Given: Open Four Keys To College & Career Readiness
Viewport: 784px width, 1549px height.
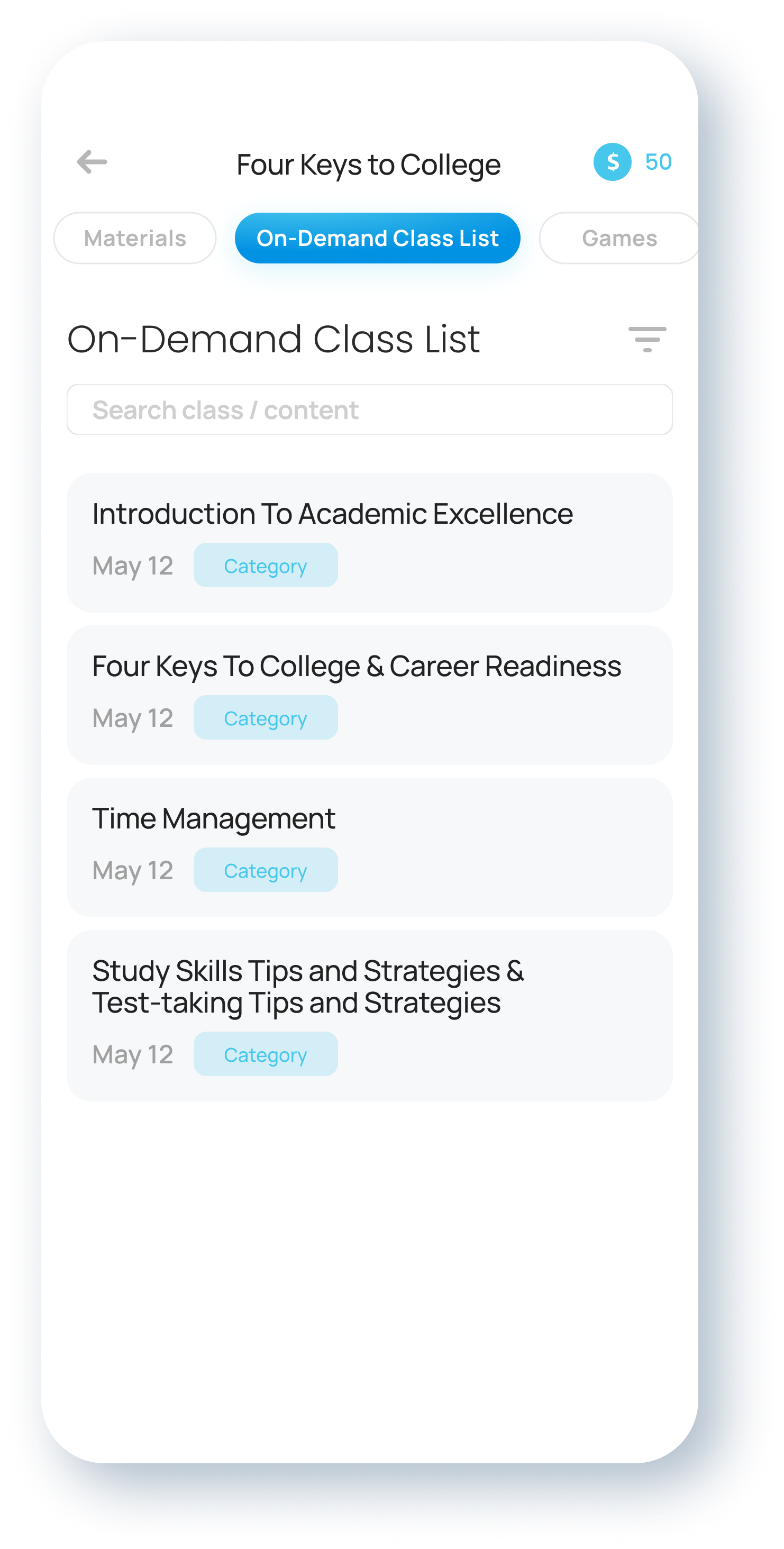Looking at the screenshot, I should (370, 695).
